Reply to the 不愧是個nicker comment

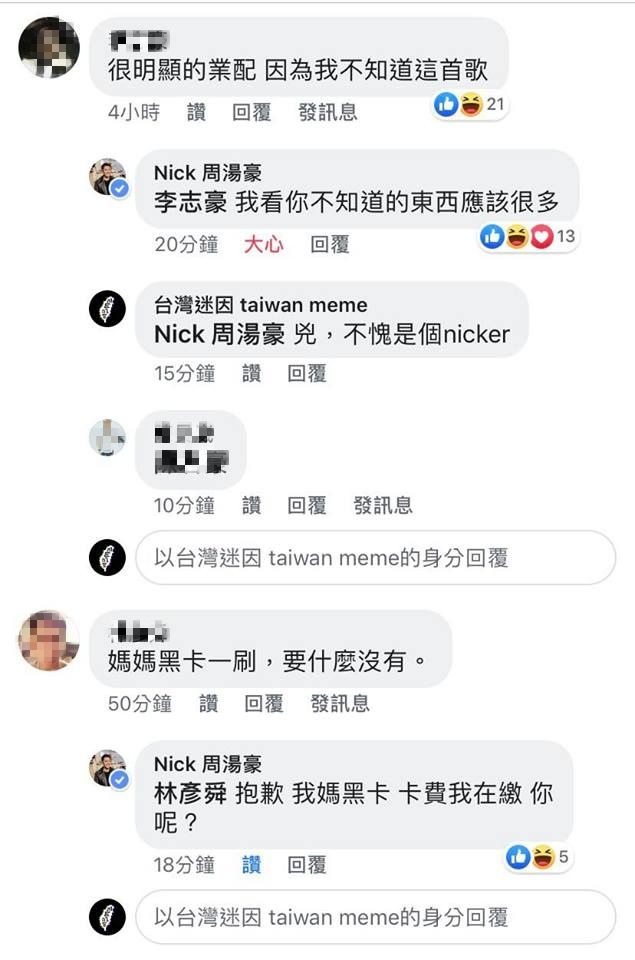[307, 374]
